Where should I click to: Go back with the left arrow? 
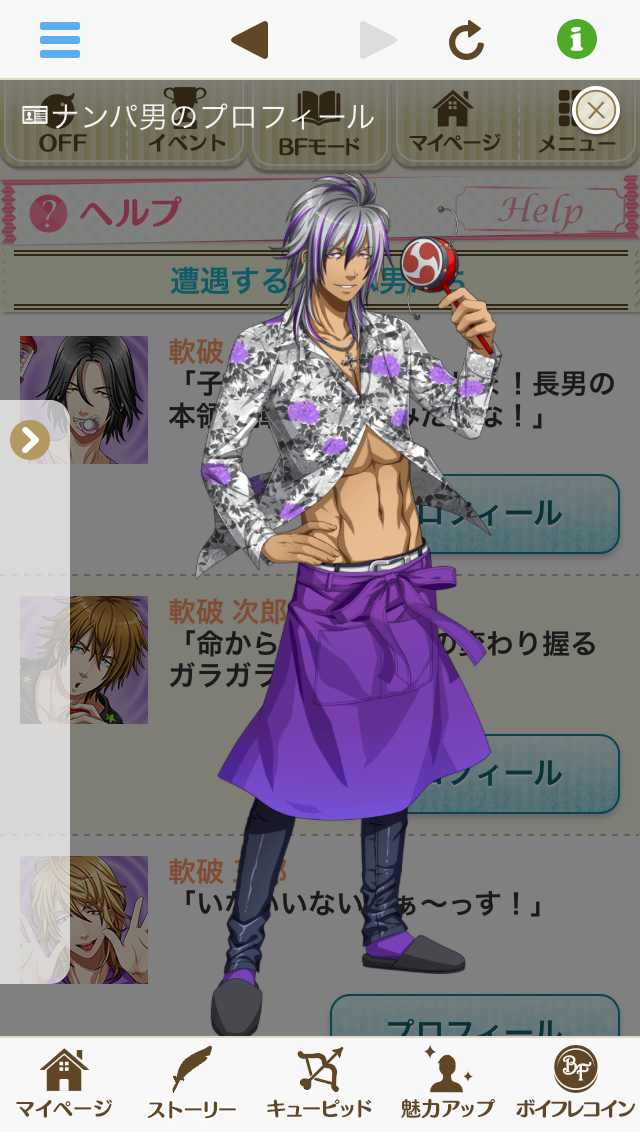coord(249,40)
